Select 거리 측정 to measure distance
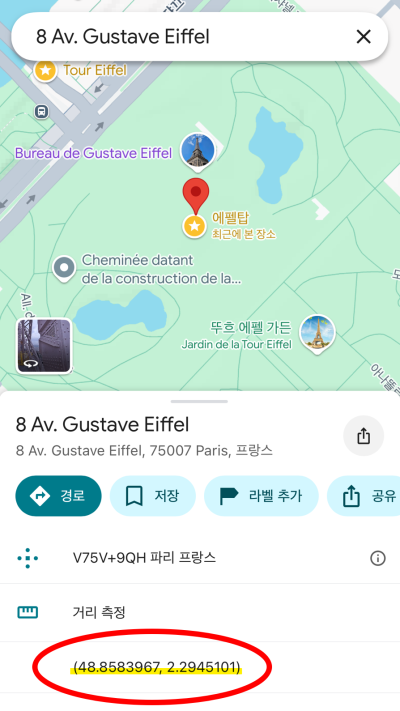400x711 pixels. [x=200, y=613]
